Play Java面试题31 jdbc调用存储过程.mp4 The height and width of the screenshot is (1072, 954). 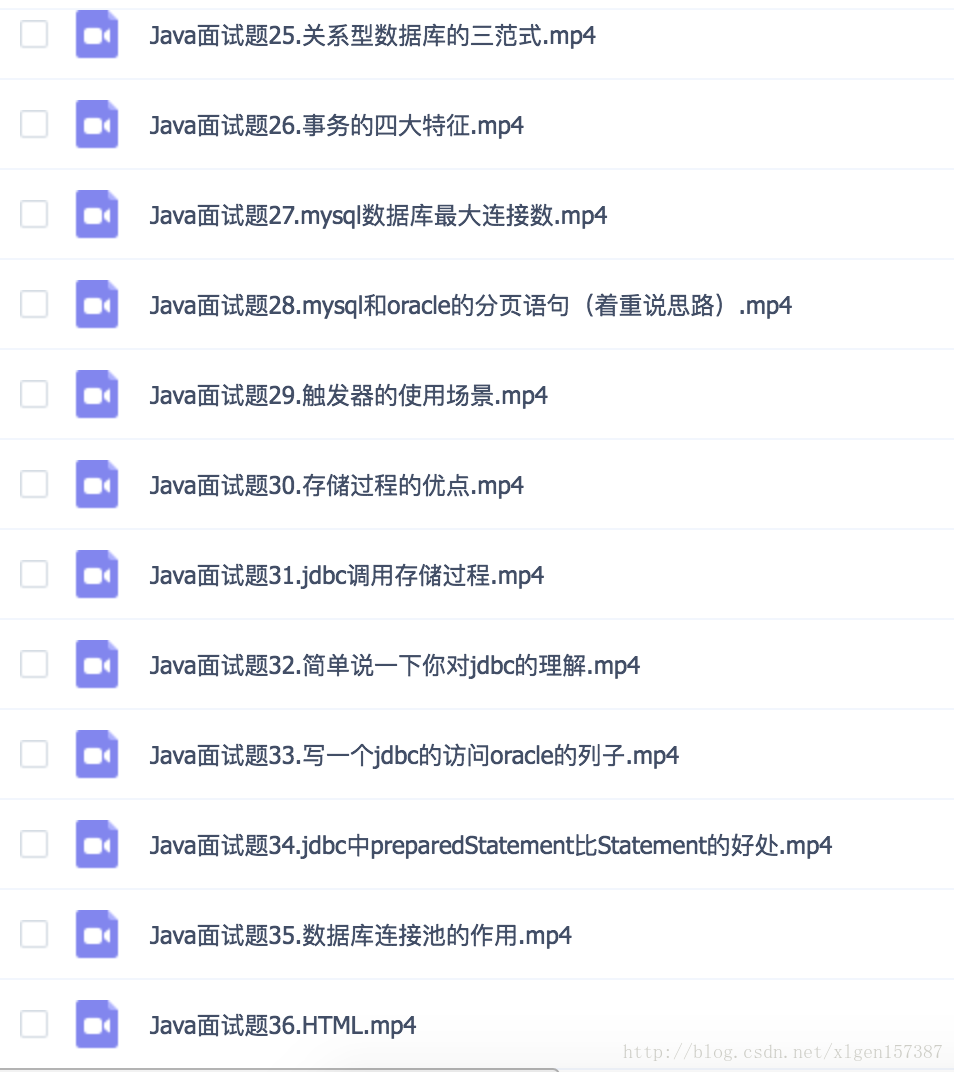click(346, 575)
